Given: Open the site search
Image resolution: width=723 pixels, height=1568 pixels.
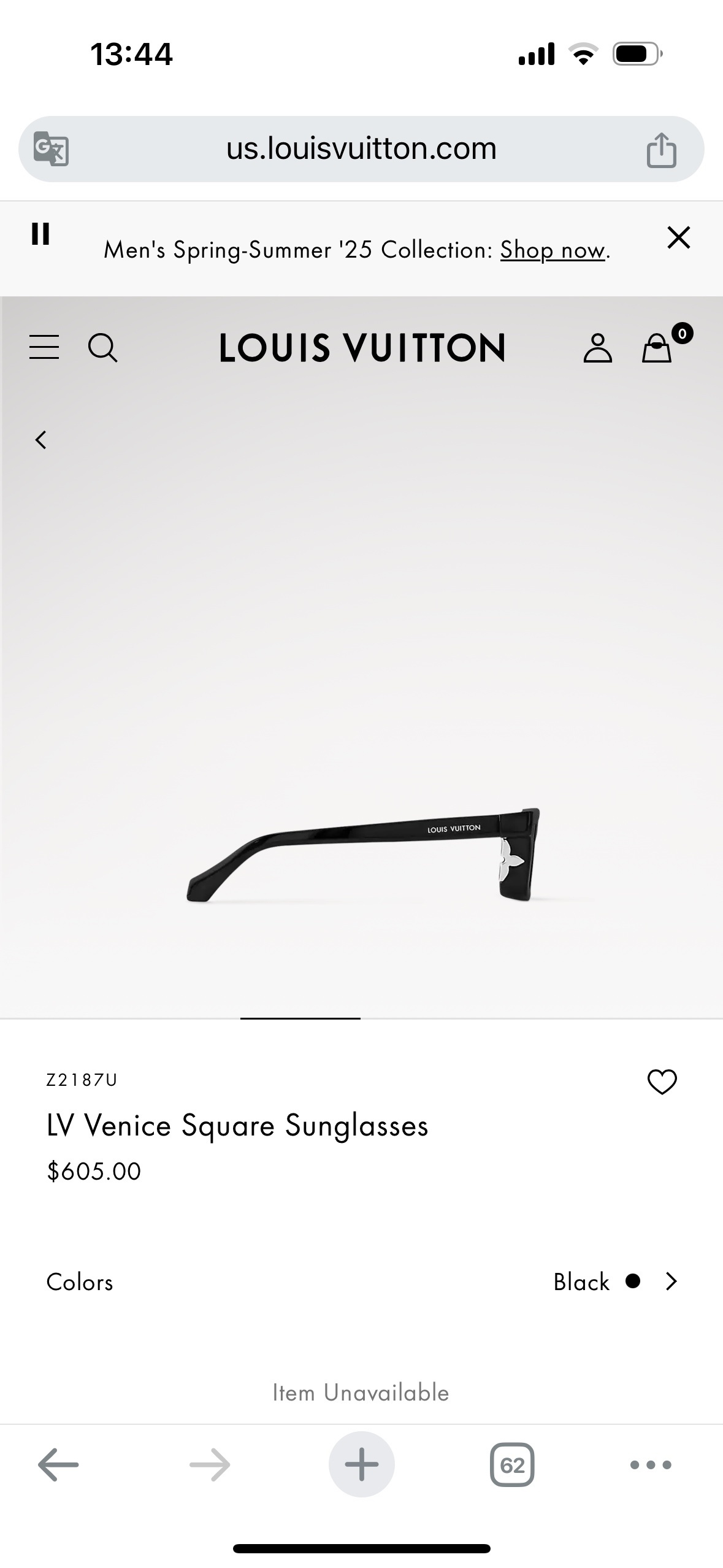Looking at the screenshot, I should (102, 348).
